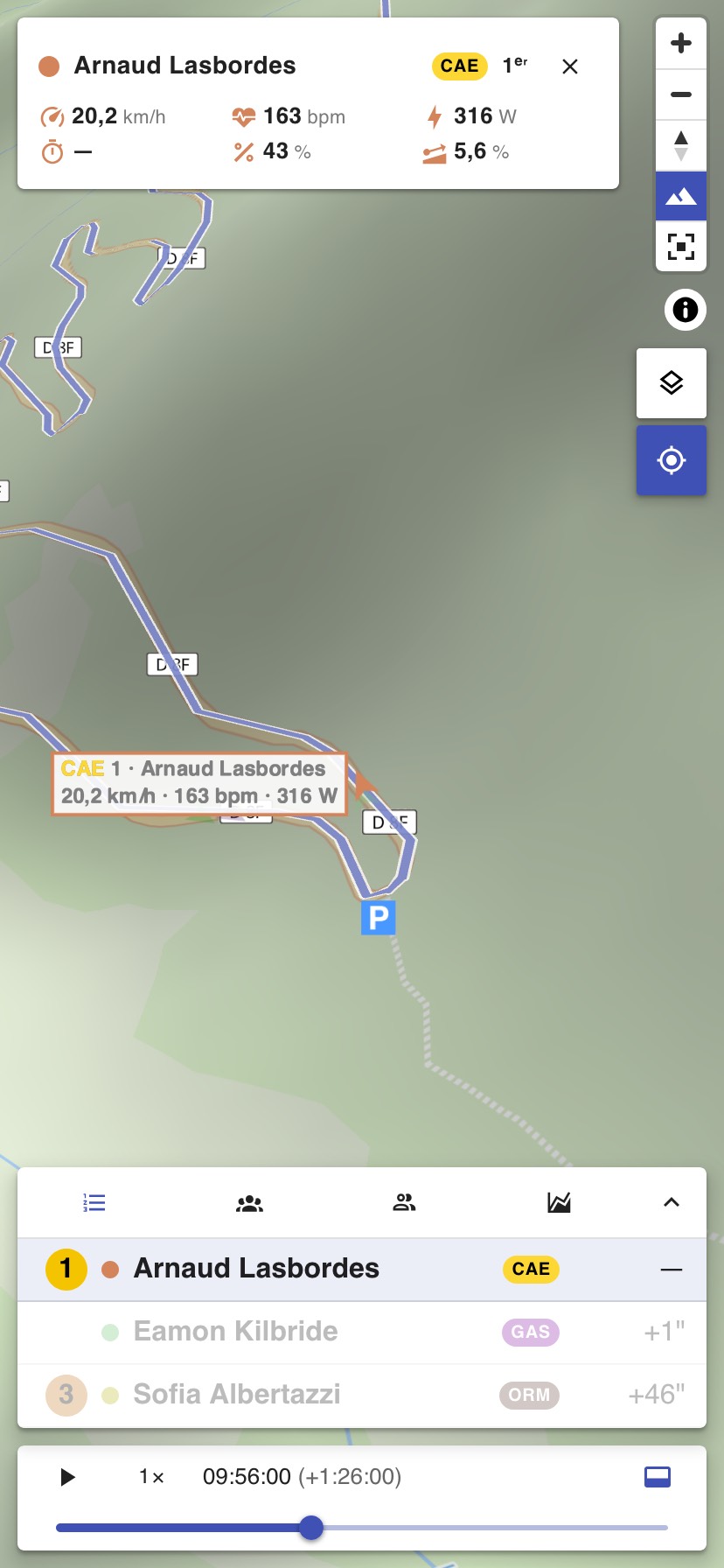Collapse the ranking panel
Image resolution: width=724 pixels, height=1568 pixels.
[x=672, y=1203]
